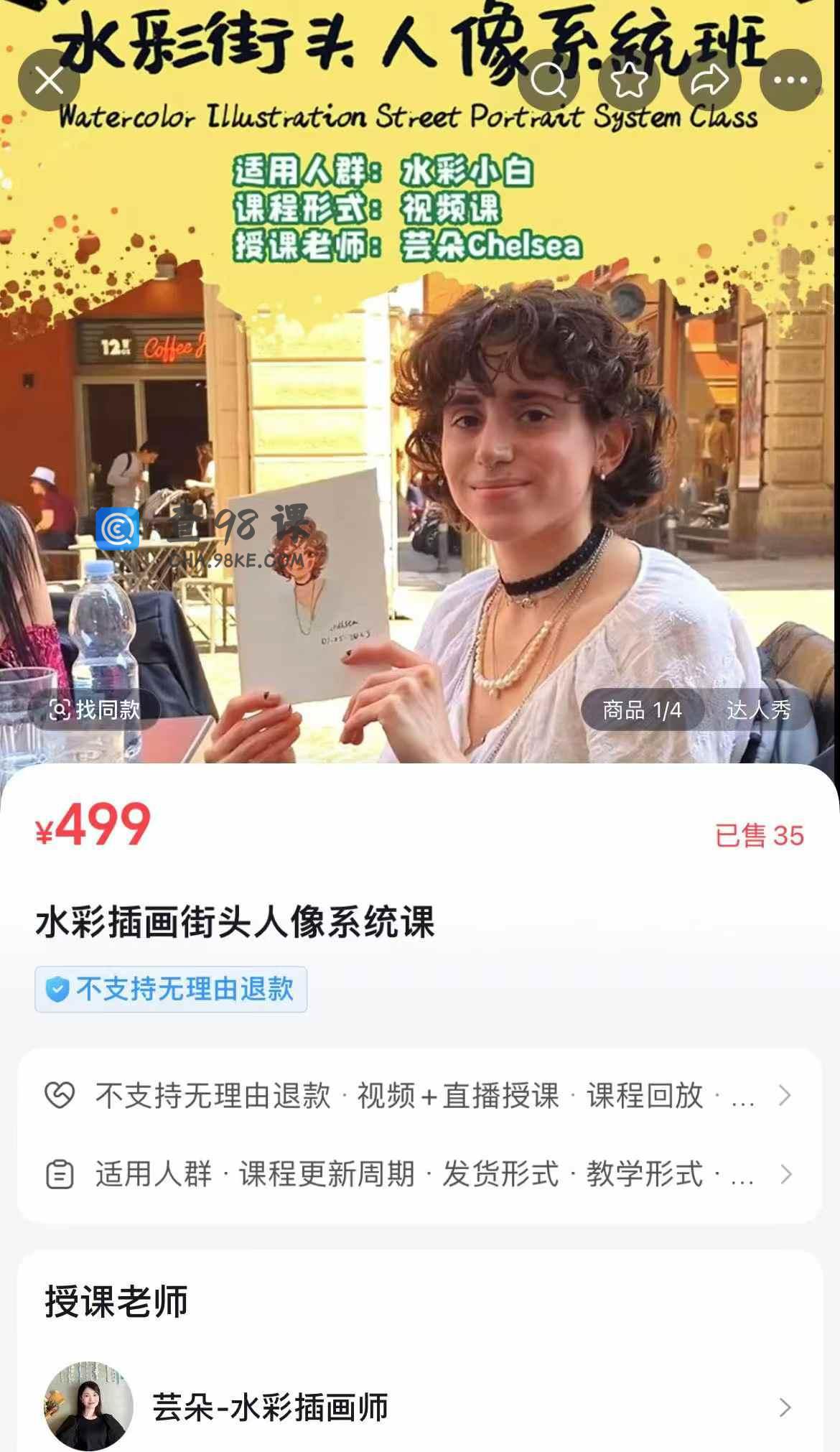The image size is (840, 1452).
Task: Tap the 不支持无理由退款 badge
Action: (x=171, y=989)
